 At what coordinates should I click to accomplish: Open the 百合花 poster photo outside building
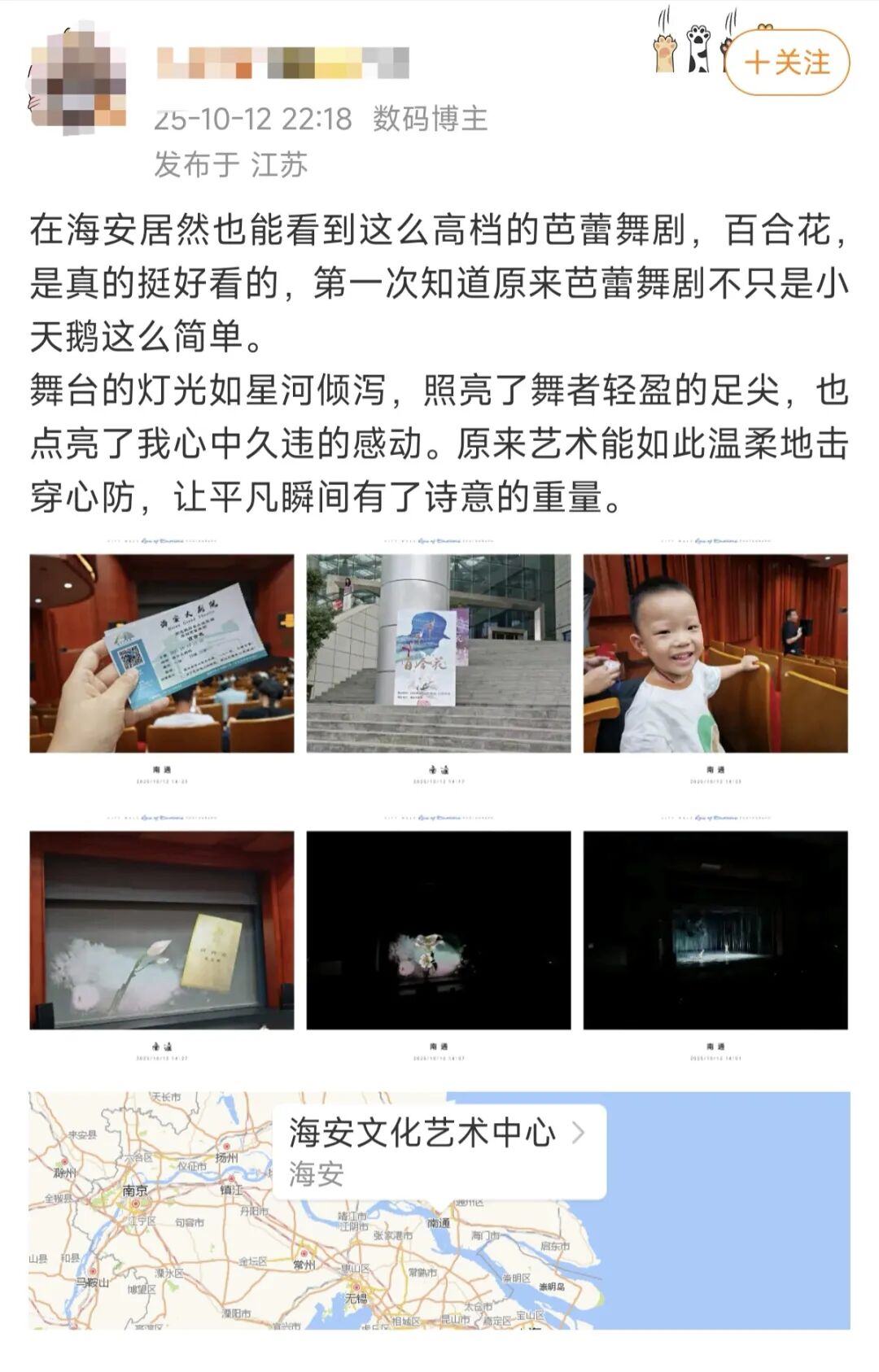pos(439,653)
